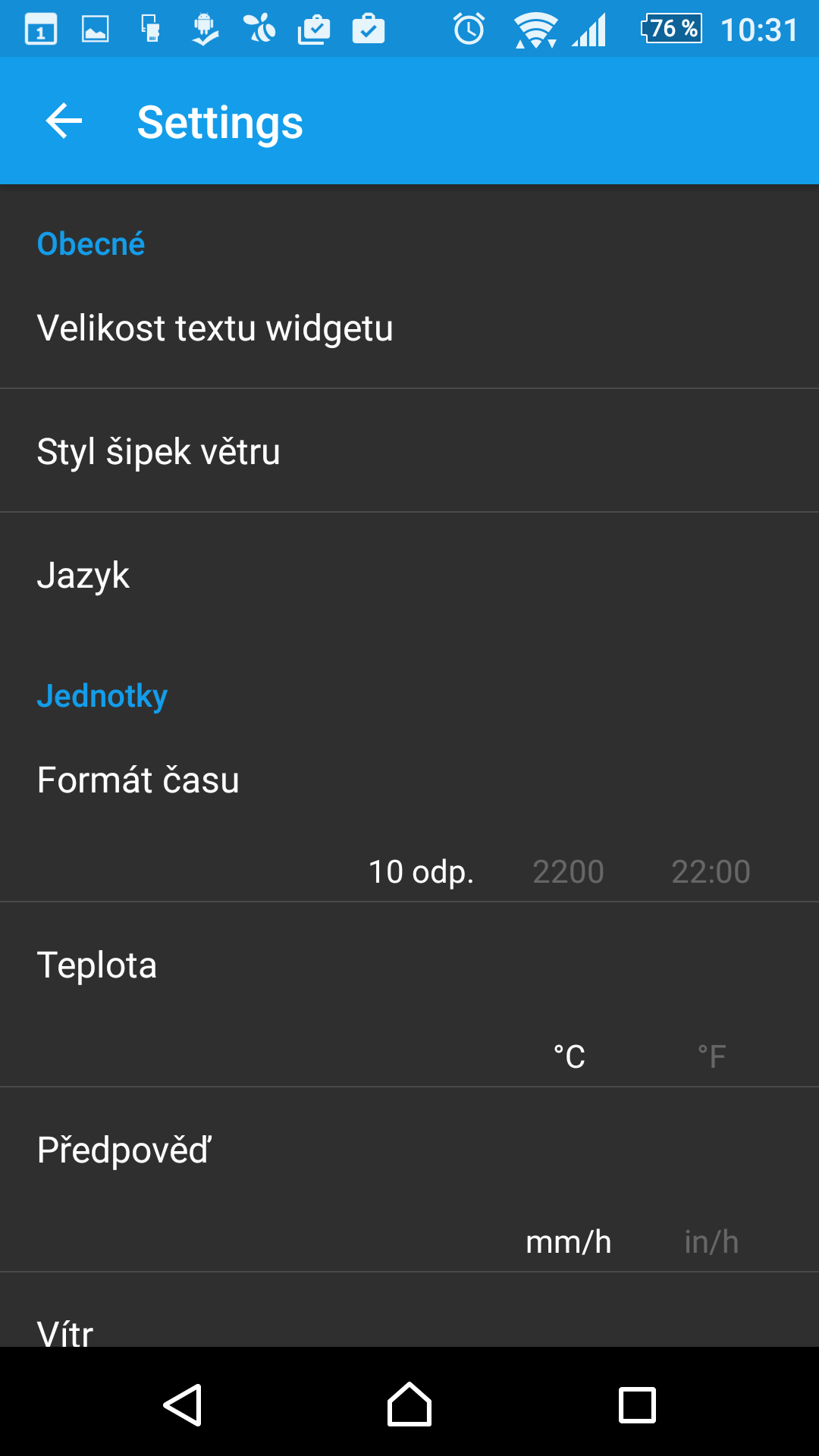Go back from Settings
This screenshot has width=819, height=1456.
64,121
